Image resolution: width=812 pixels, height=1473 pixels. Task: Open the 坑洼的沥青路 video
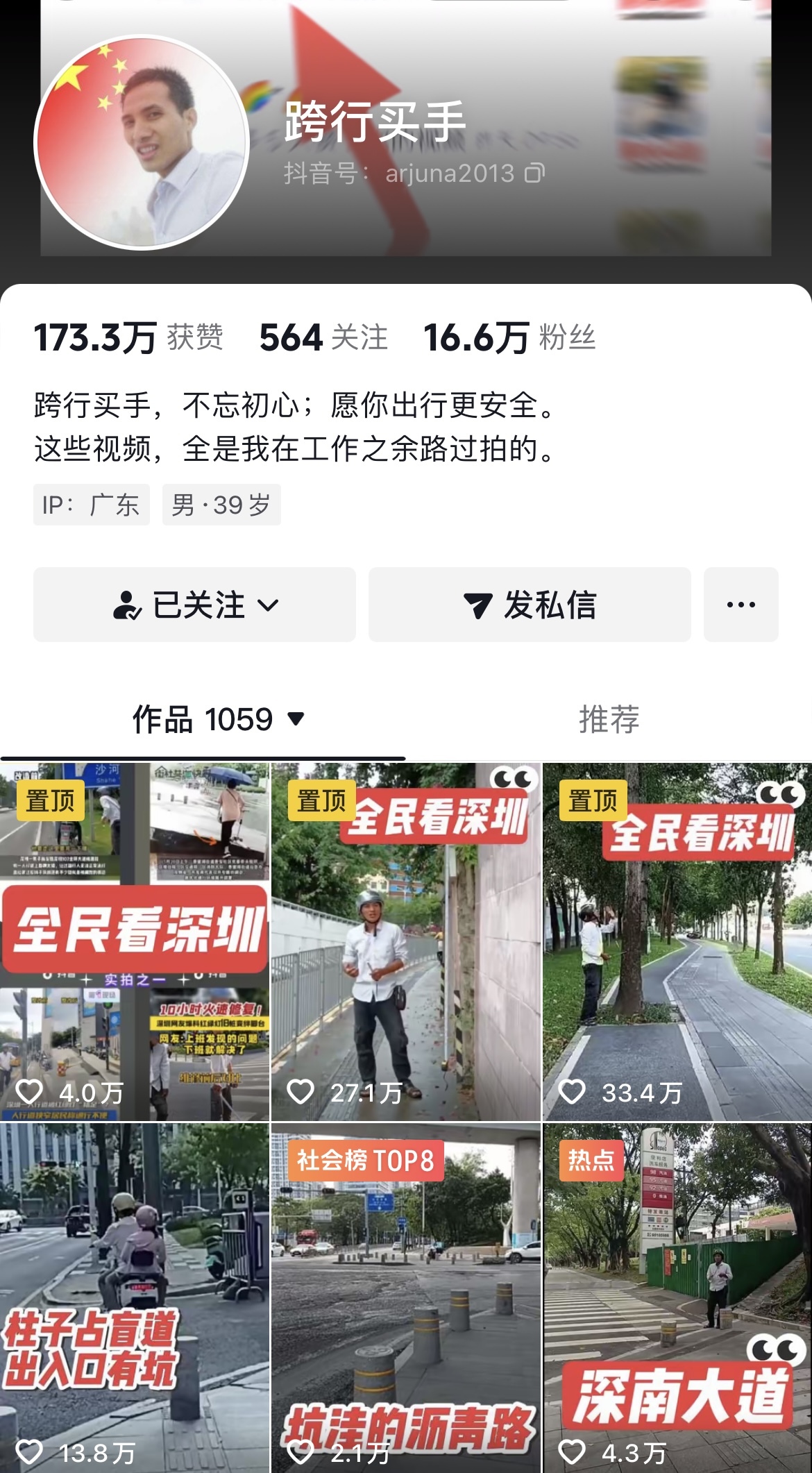click(x=405, y=1298)
